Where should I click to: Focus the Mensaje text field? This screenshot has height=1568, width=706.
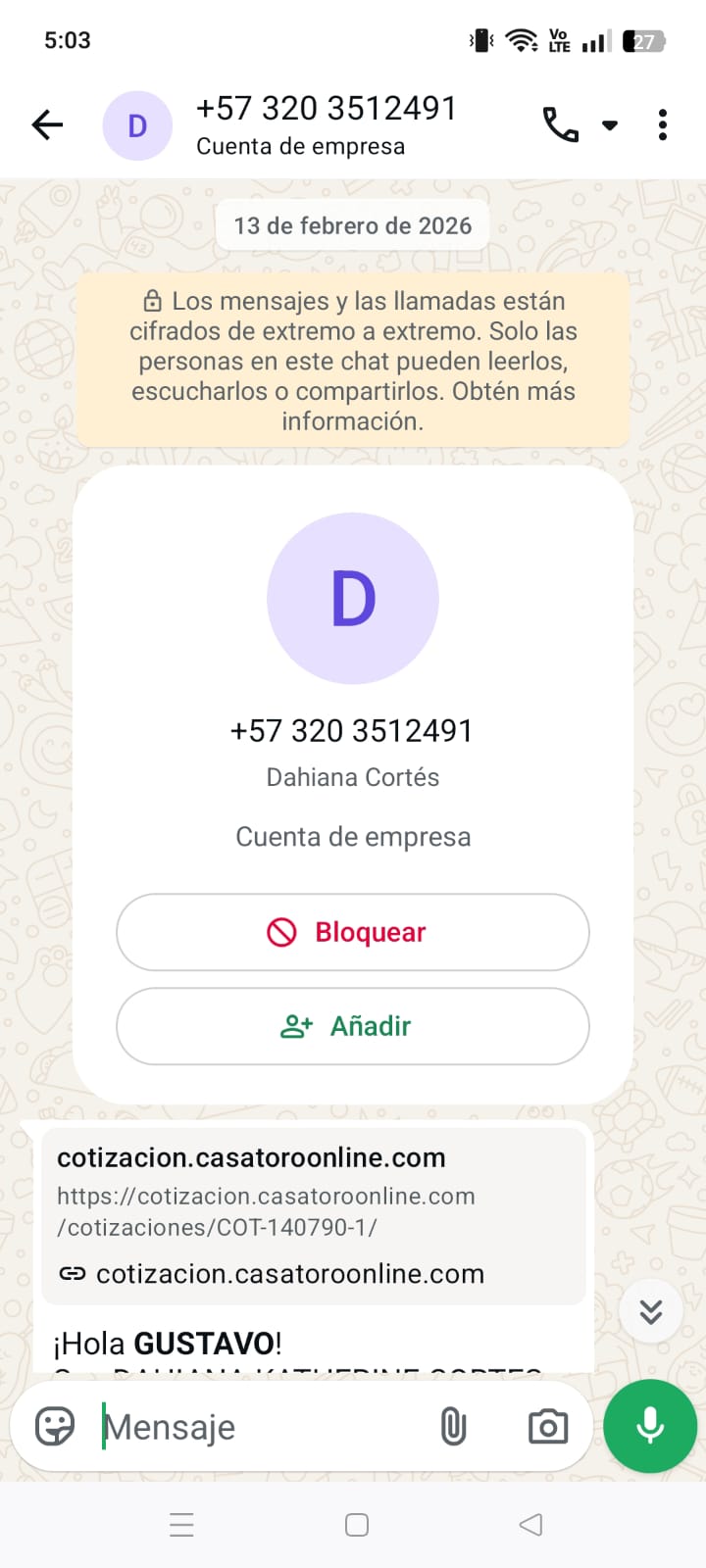click(265, 1427)
